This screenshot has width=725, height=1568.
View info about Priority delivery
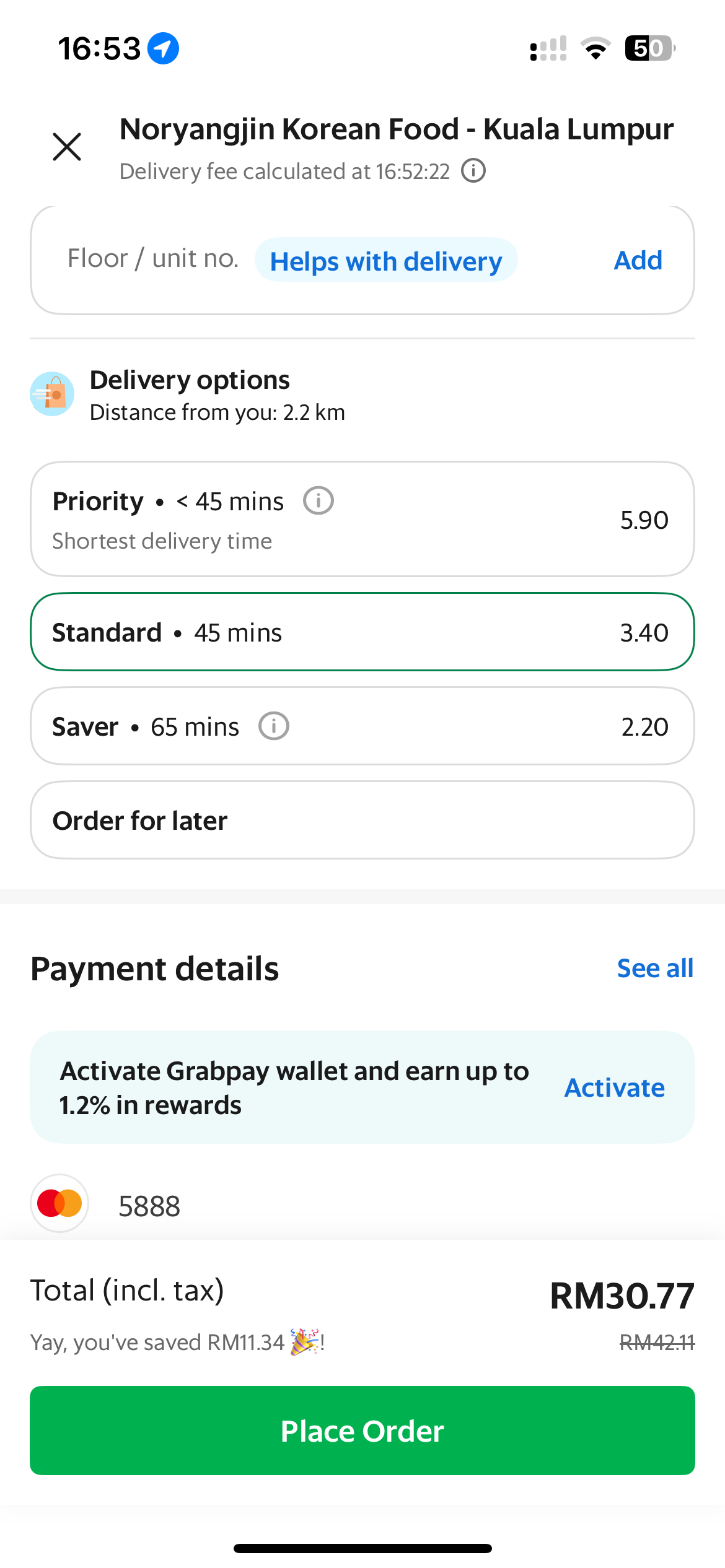coord(319,500)
